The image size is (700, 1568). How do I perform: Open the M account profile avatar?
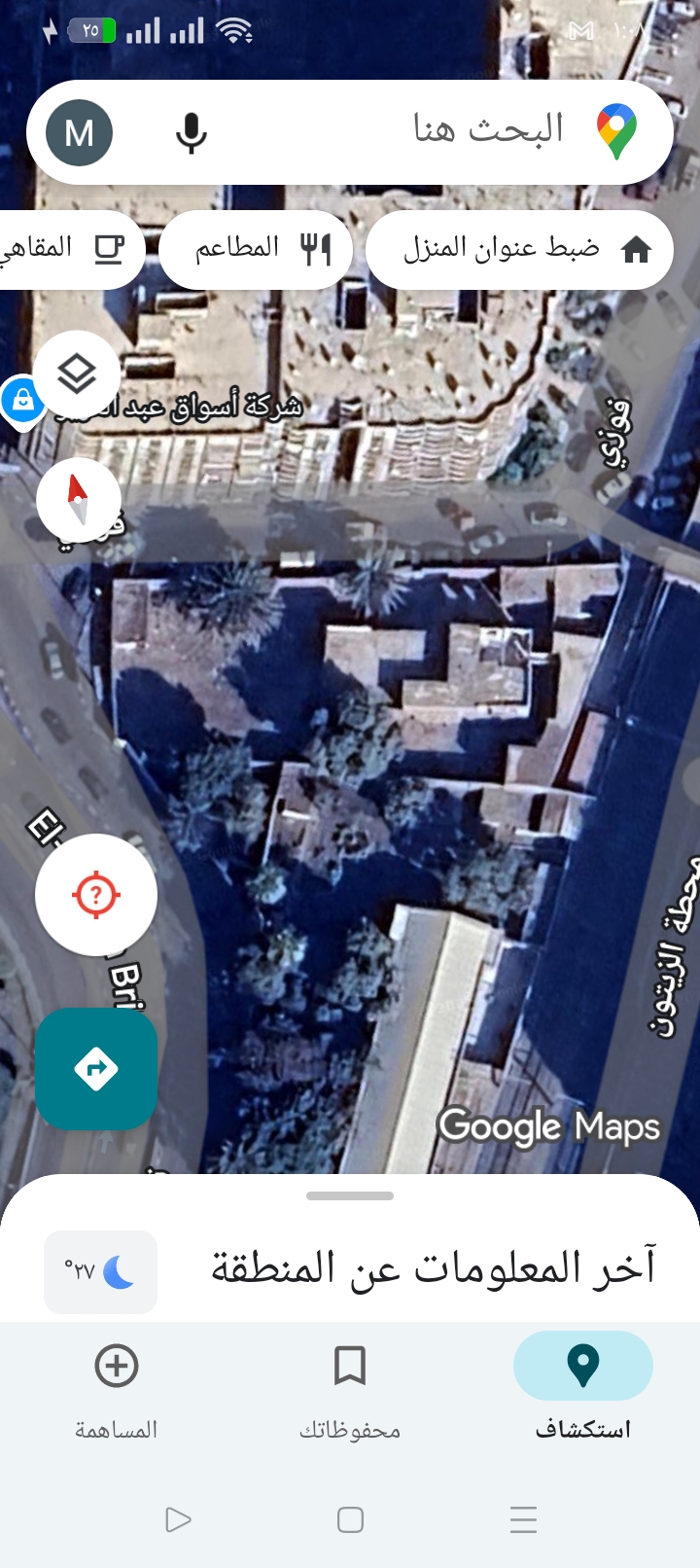coord(80,132)
